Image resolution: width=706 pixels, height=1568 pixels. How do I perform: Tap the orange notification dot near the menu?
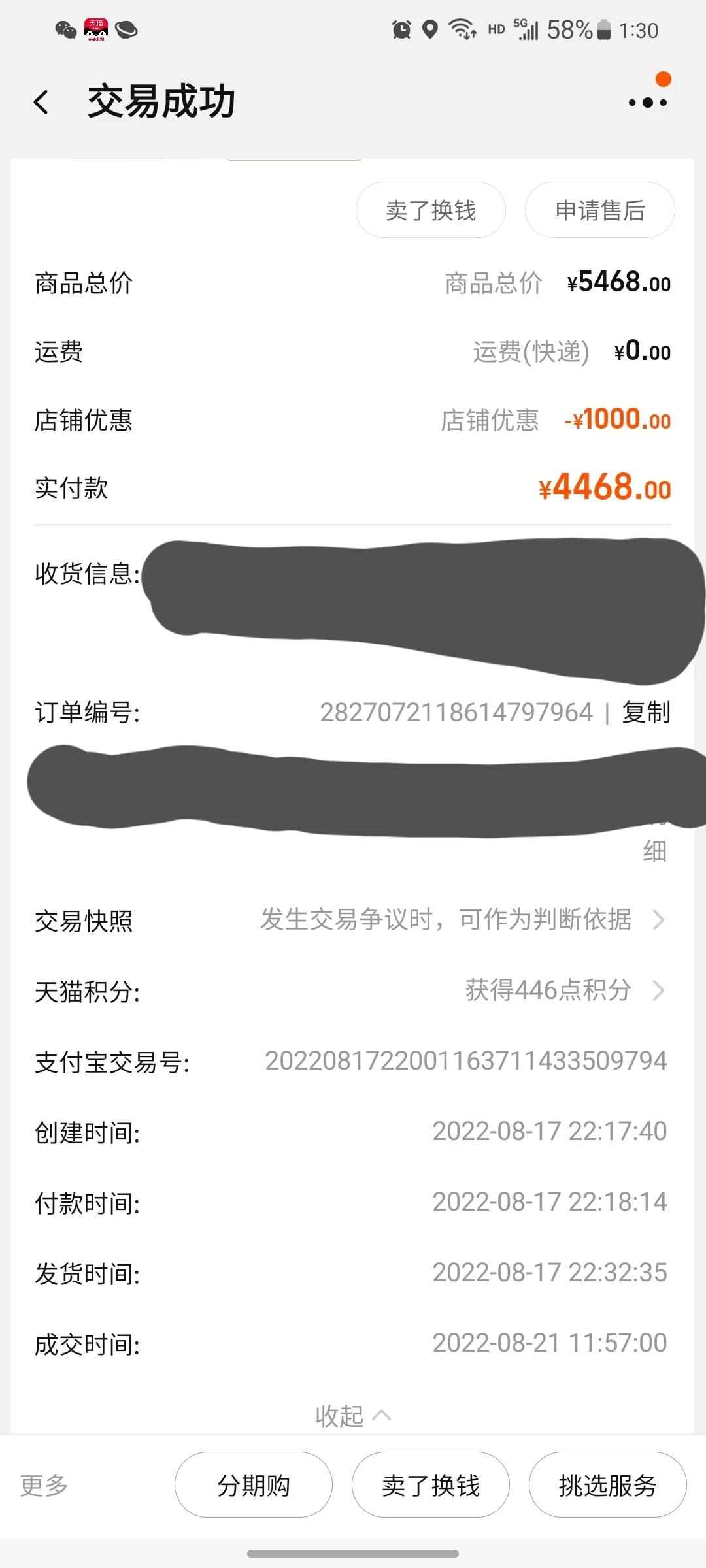664,79
